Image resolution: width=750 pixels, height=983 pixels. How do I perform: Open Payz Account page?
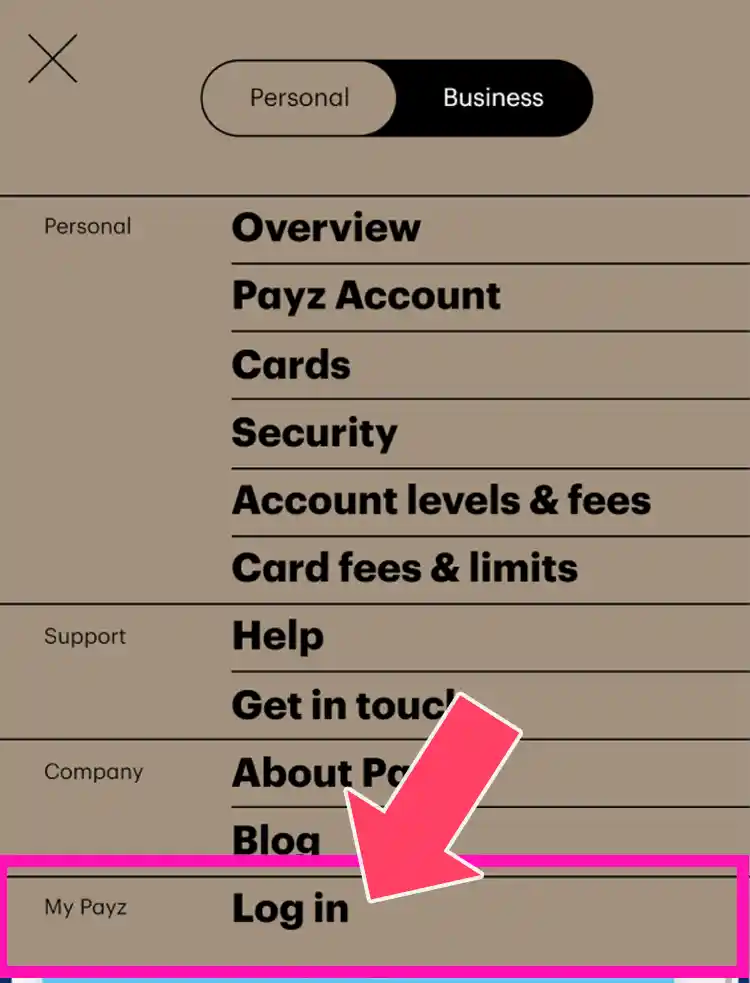pyautogui.click(x=366, y=296)
